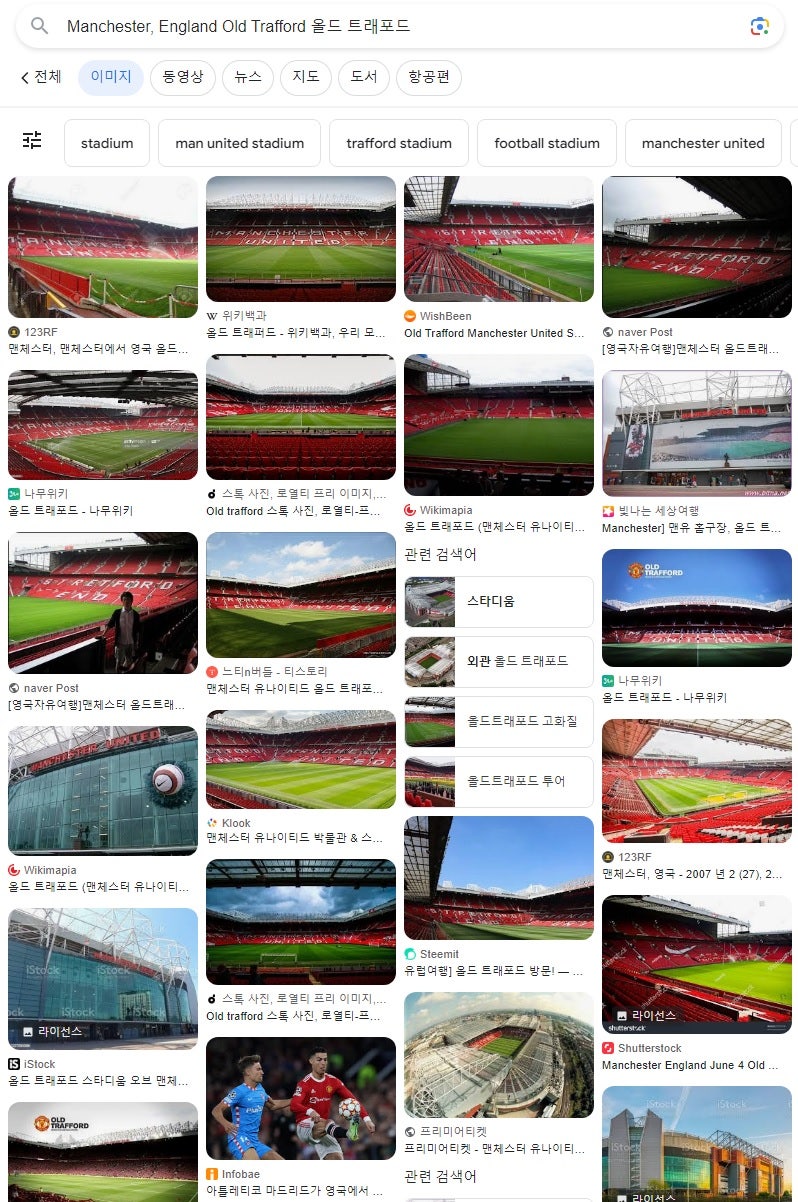Switch to the 항공편 tab
This screenshot has height=1202, width=798.
click(x=428, y=77)
